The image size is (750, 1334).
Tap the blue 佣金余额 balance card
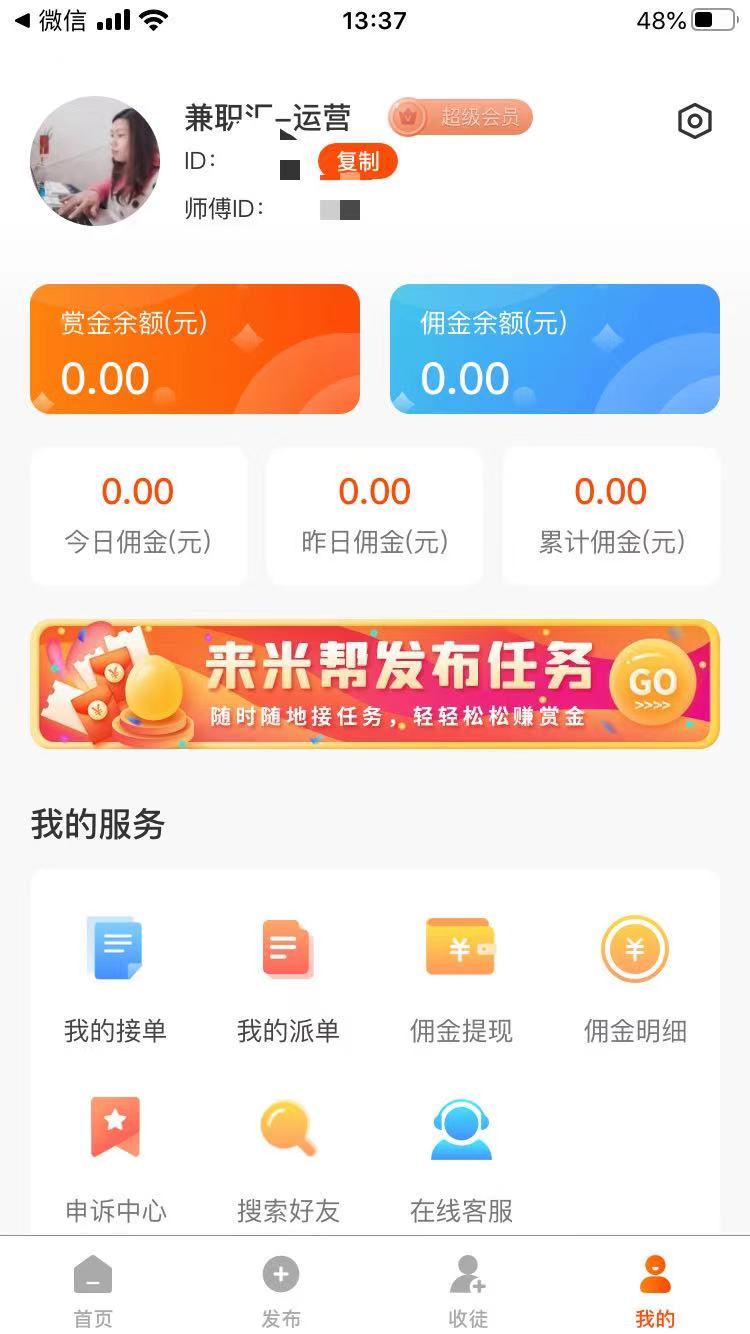(x=555, y=348)
